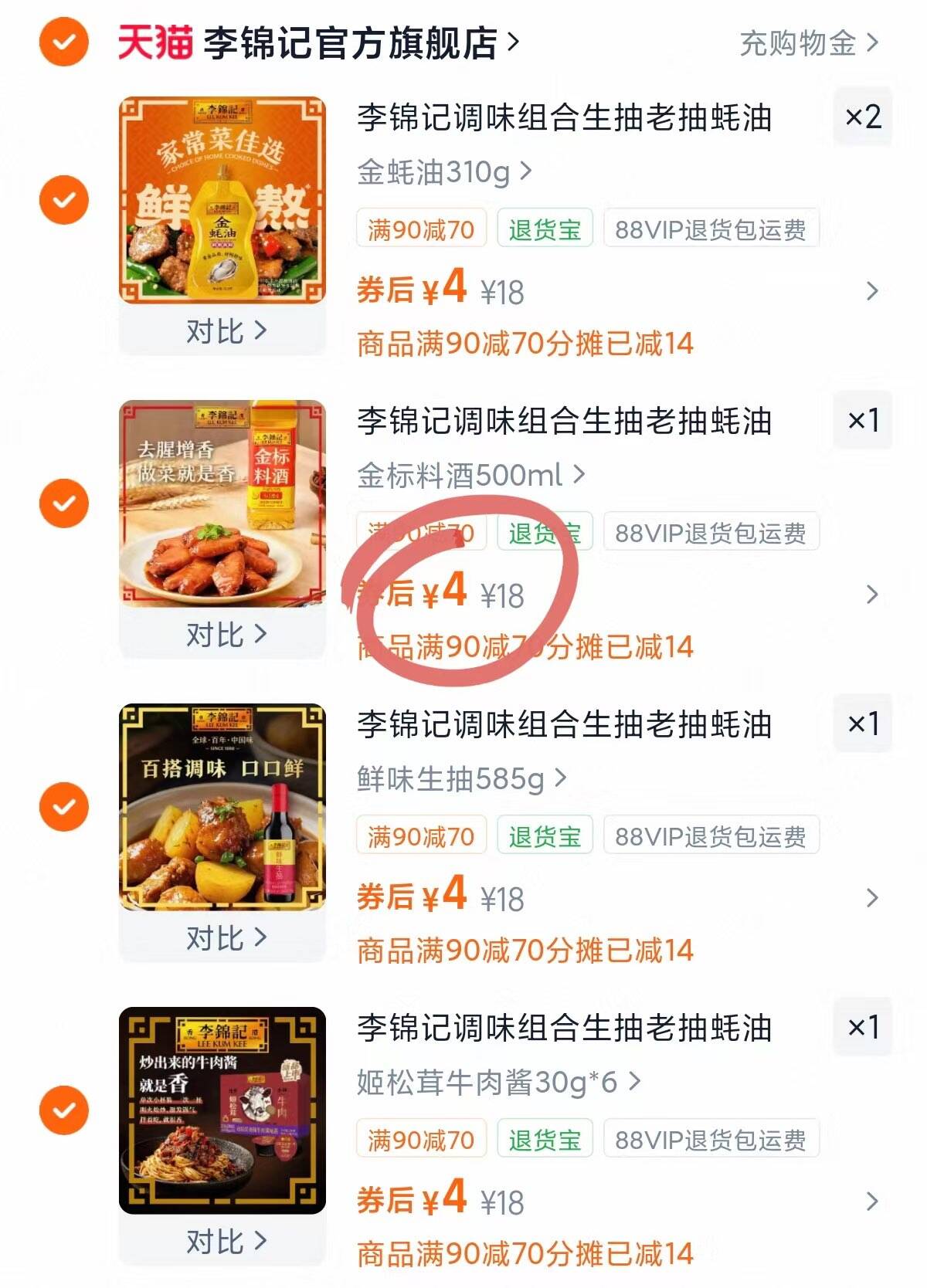Deselect the 鲜味生抽585g item checkbox
The image size is (927, 1288).
tap(64, 807)
